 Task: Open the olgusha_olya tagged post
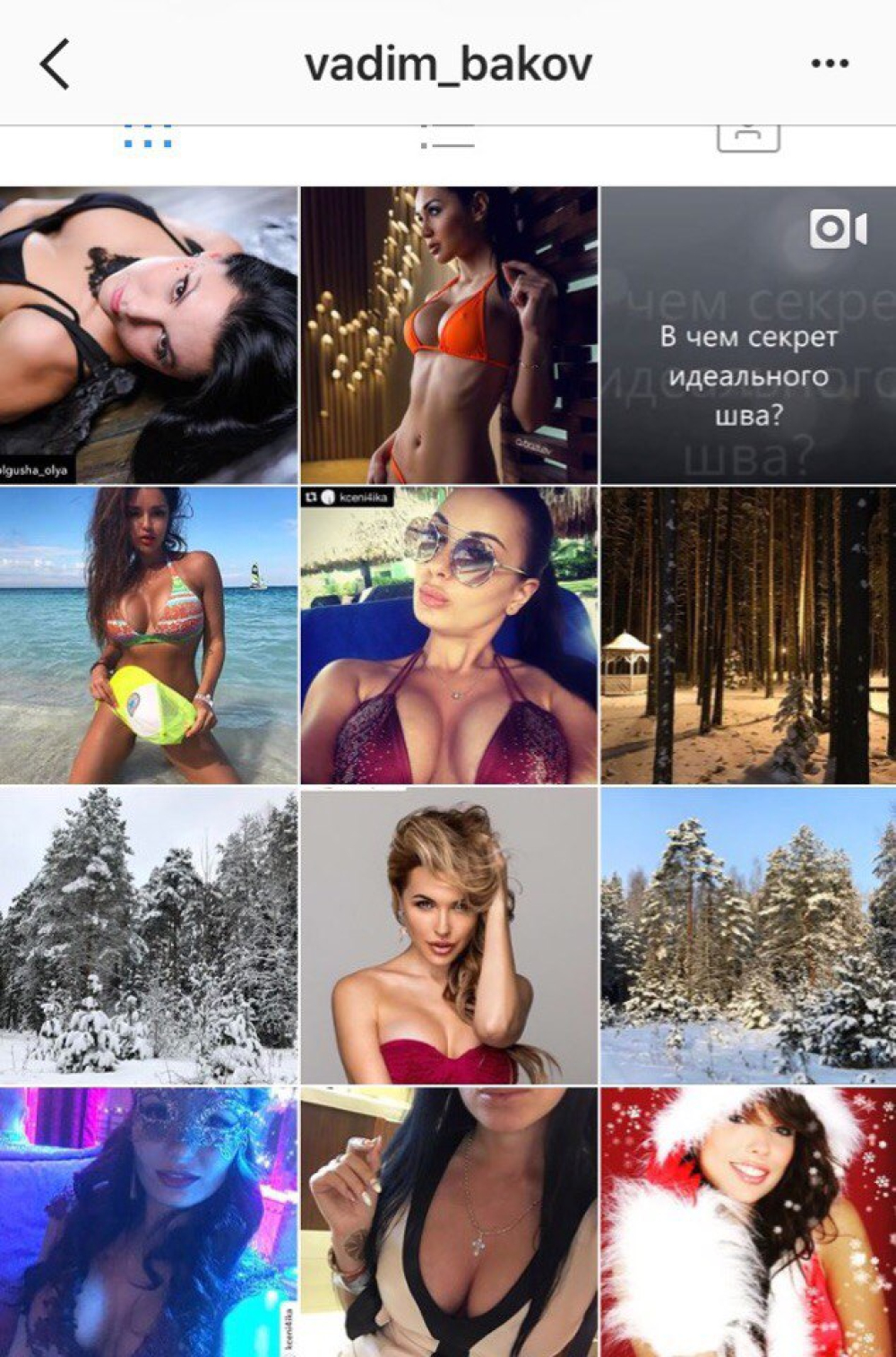click(148, 334)
